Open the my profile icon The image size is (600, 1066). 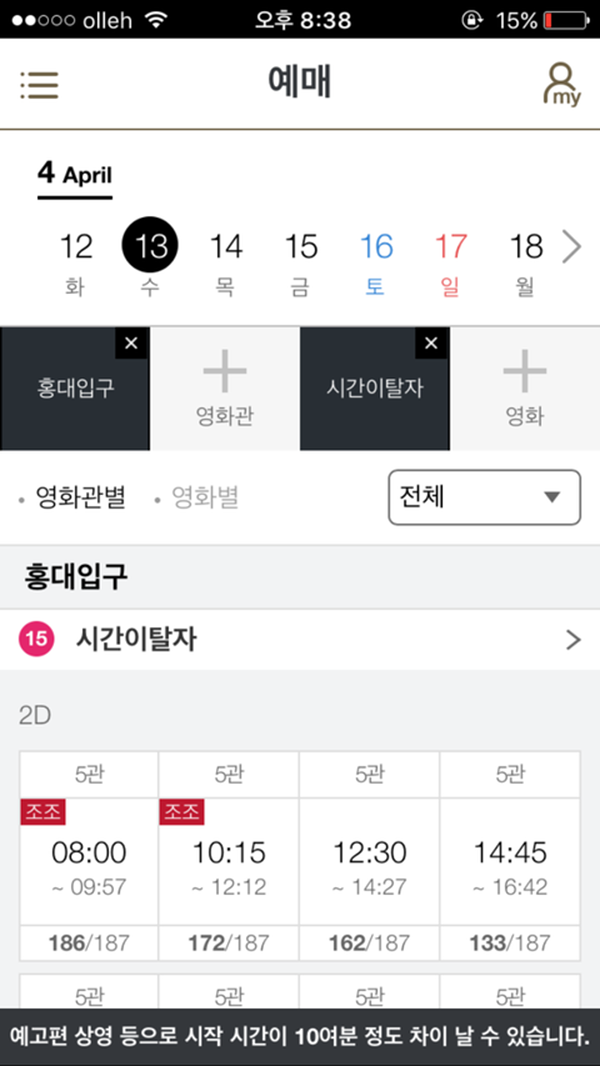[x=561, y=84]
